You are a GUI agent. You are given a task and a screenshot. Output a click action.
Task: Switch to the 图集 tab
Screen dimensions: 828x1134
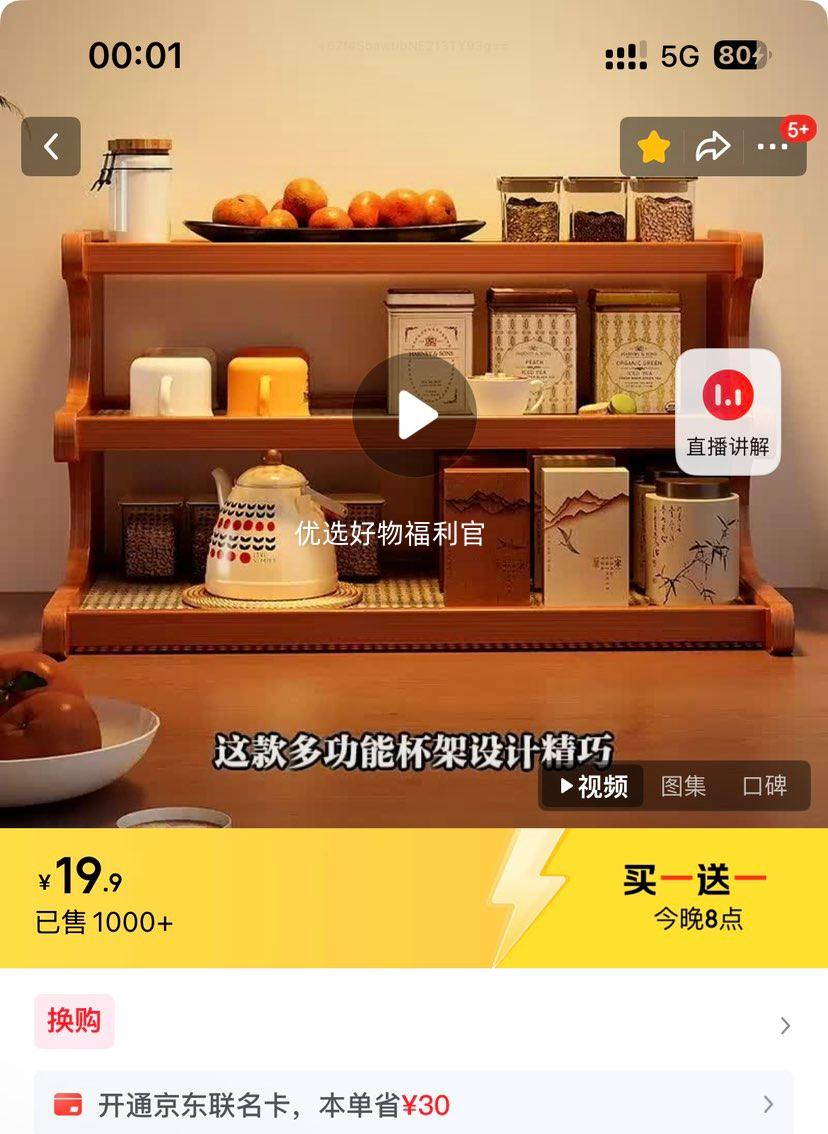pos(683,786)
